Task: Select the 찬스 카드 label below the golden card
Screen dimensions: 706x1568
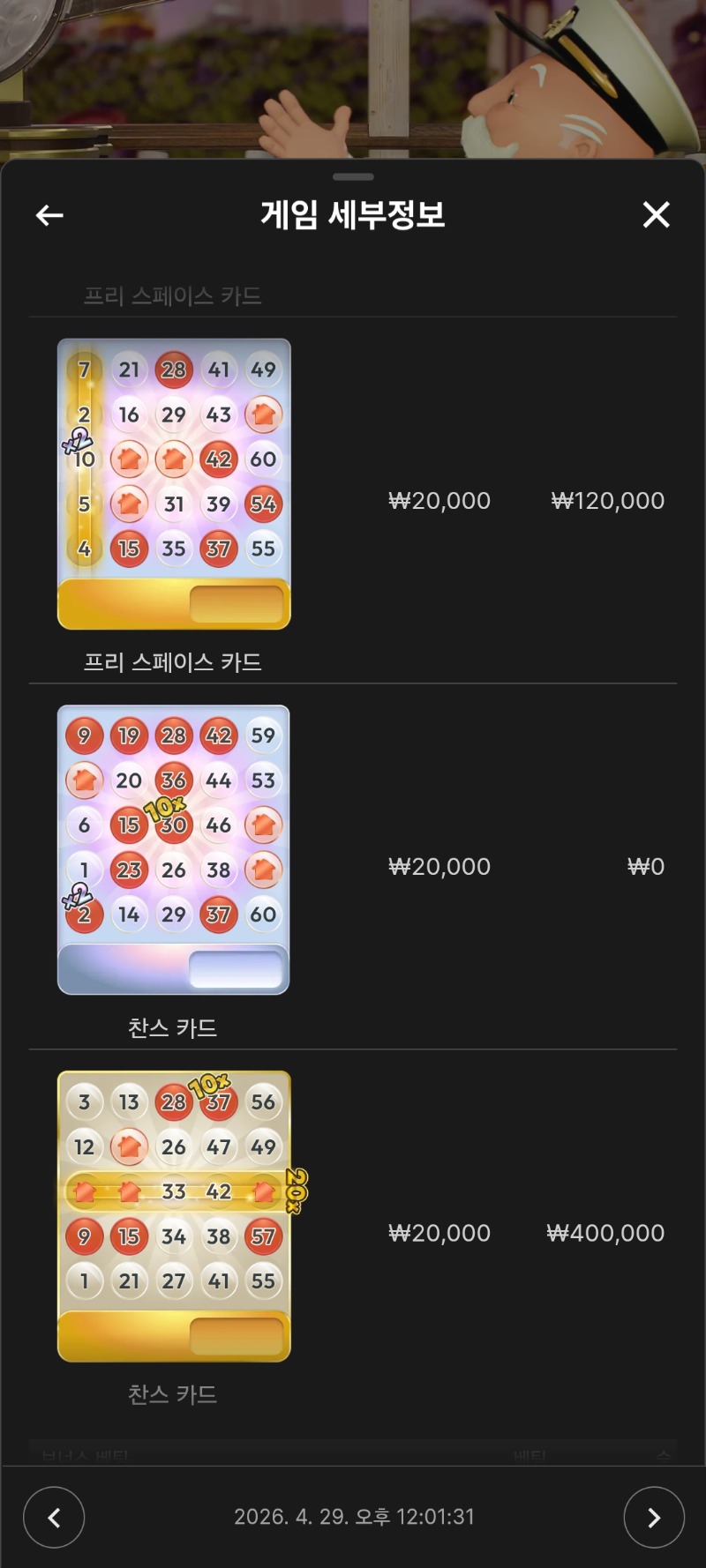Action: coord(172,1394)
